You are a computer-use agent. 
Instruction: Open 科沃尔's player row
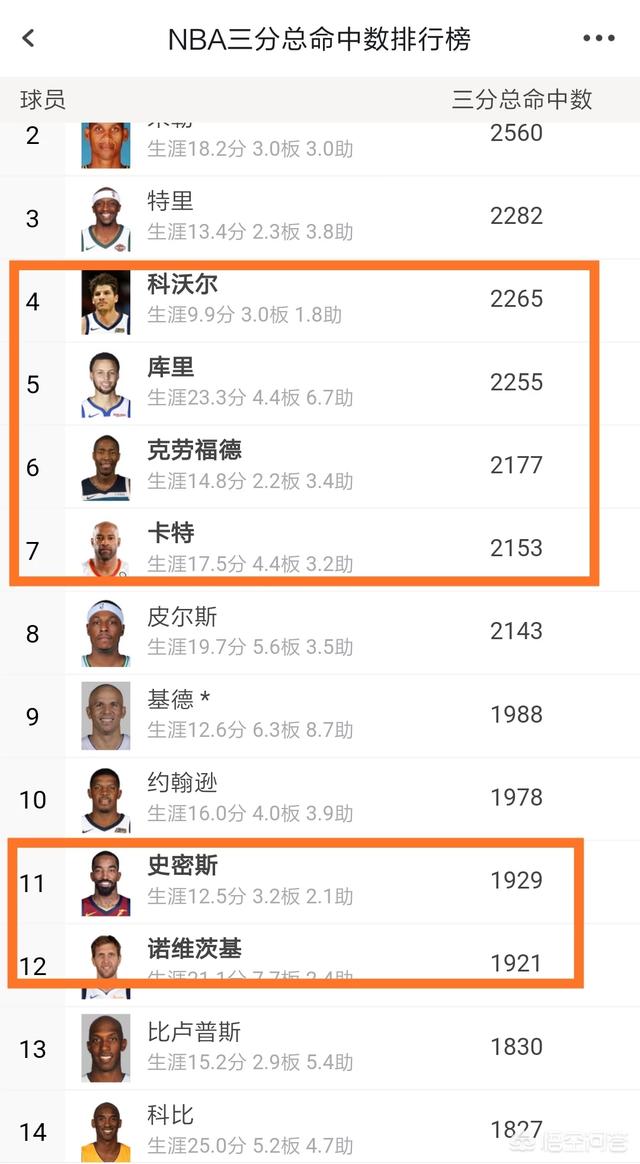click(x=320, y=301)
